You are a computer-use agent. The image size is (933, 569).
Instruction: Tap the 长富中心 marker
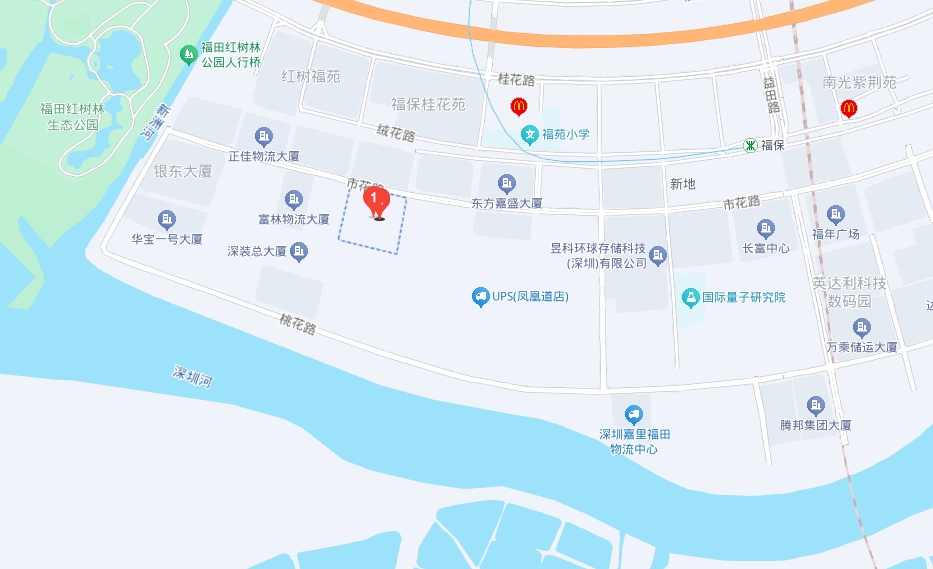coord(766,229)
